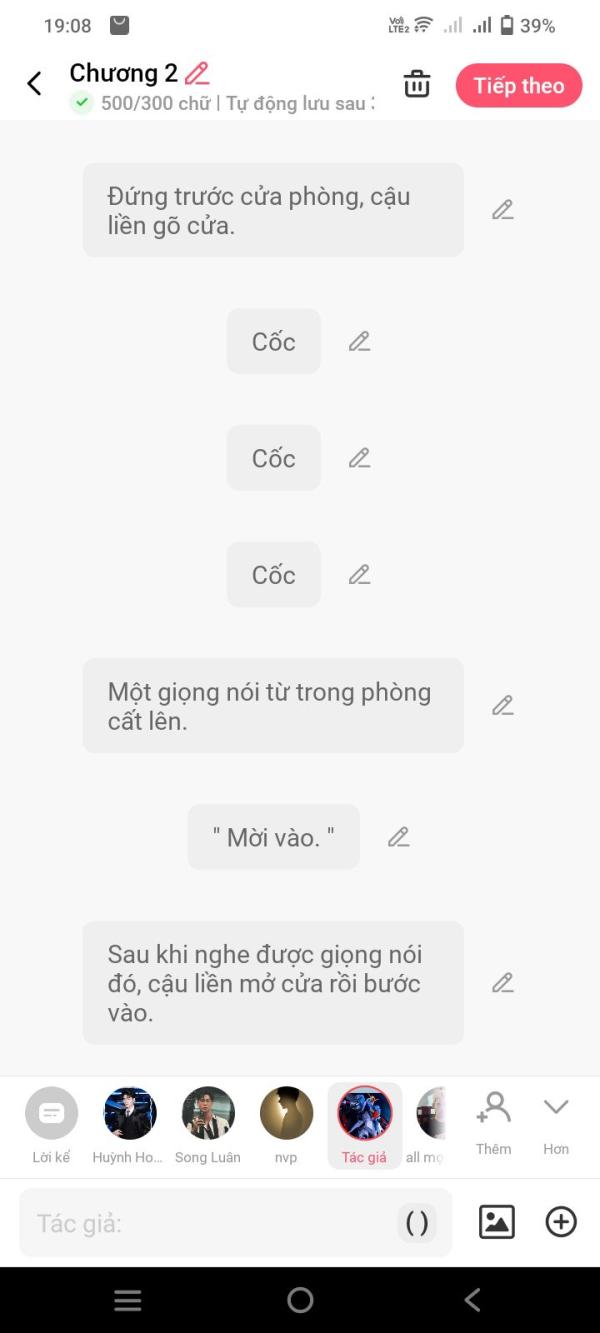
Task: Select the Lời kể narrator option
Action: (51, 1126)
